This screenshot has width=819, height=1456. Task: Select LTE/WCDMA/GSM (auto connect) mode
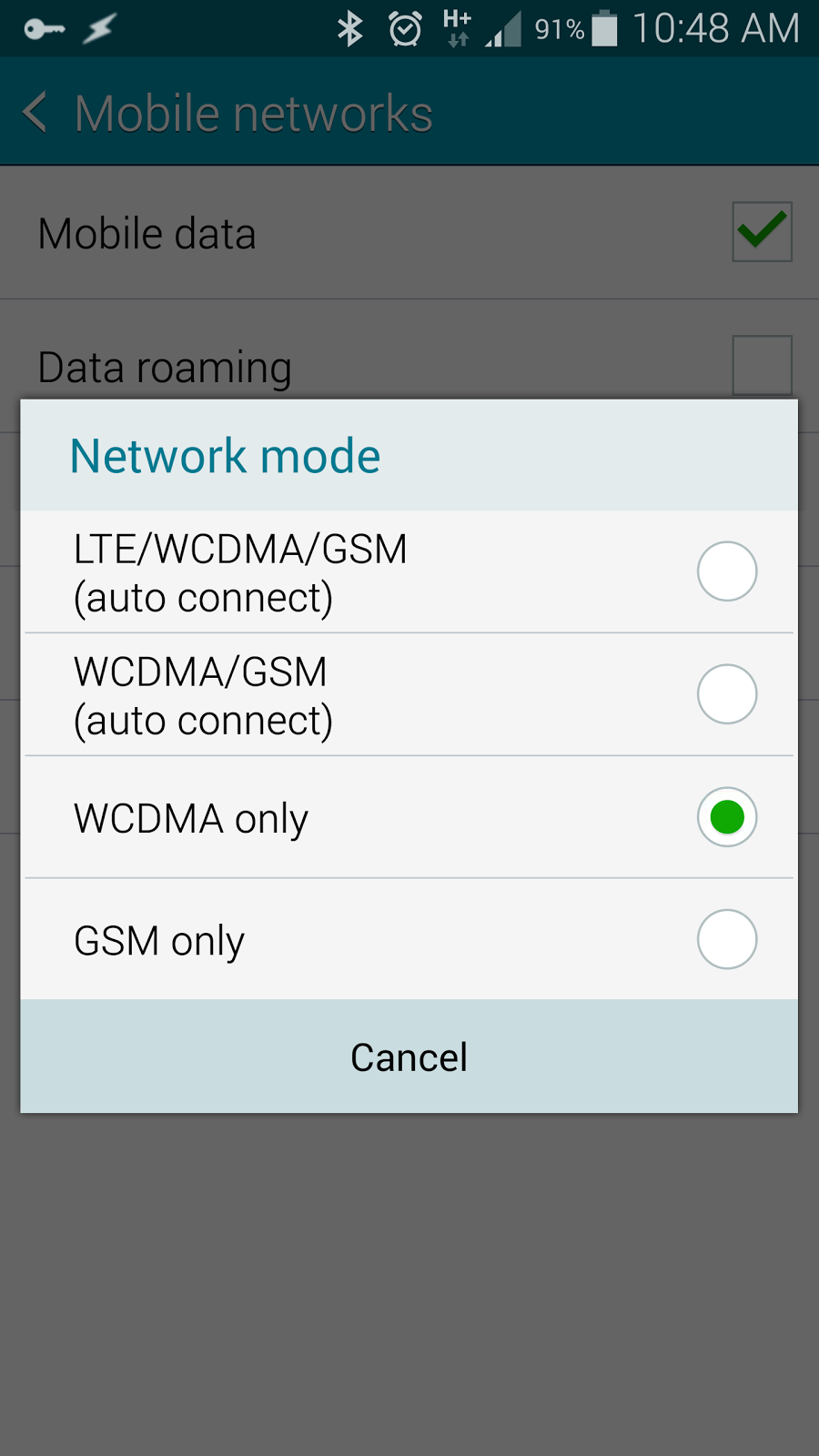tap(726, 571)
